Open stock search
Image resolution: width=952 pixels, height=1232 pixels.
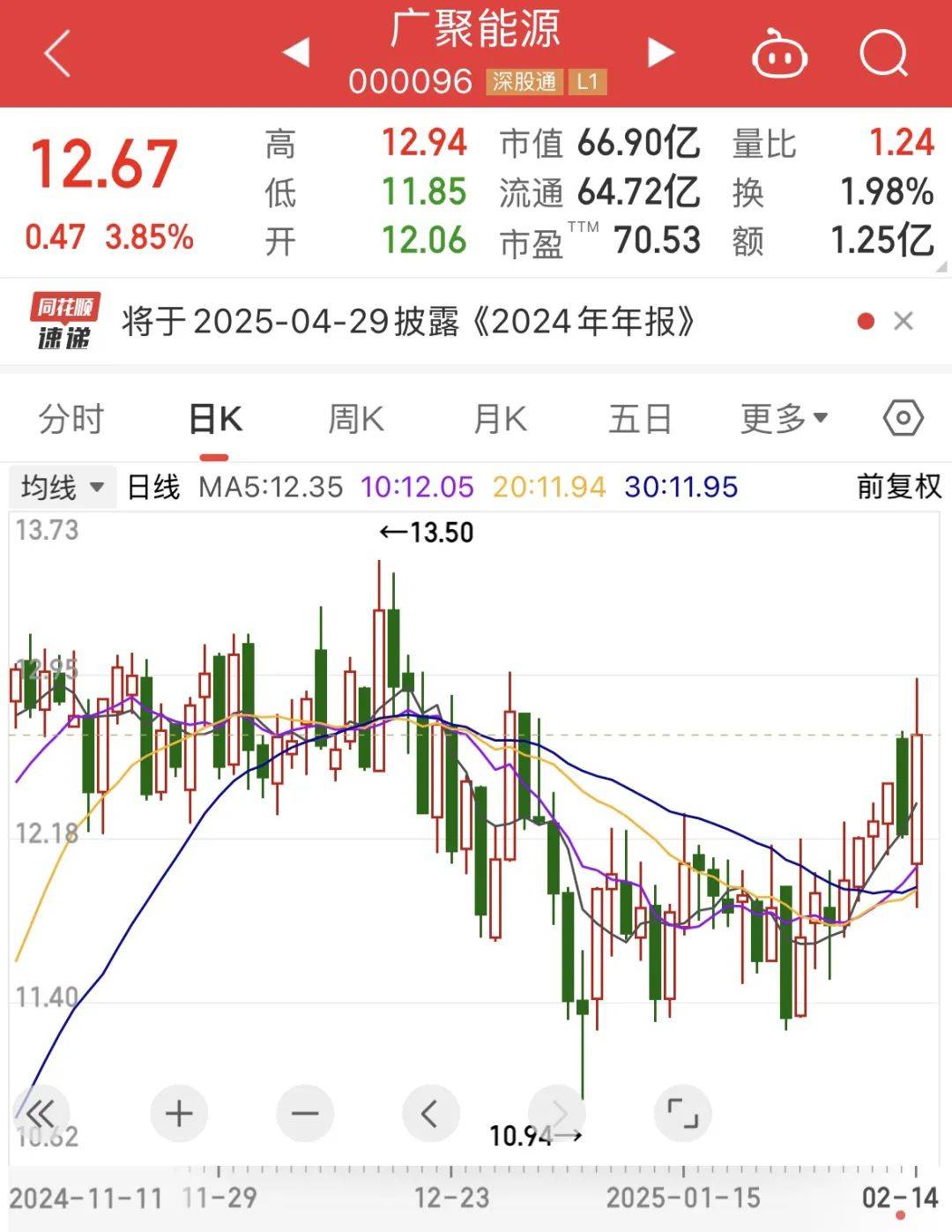click(x=882, y=55)
